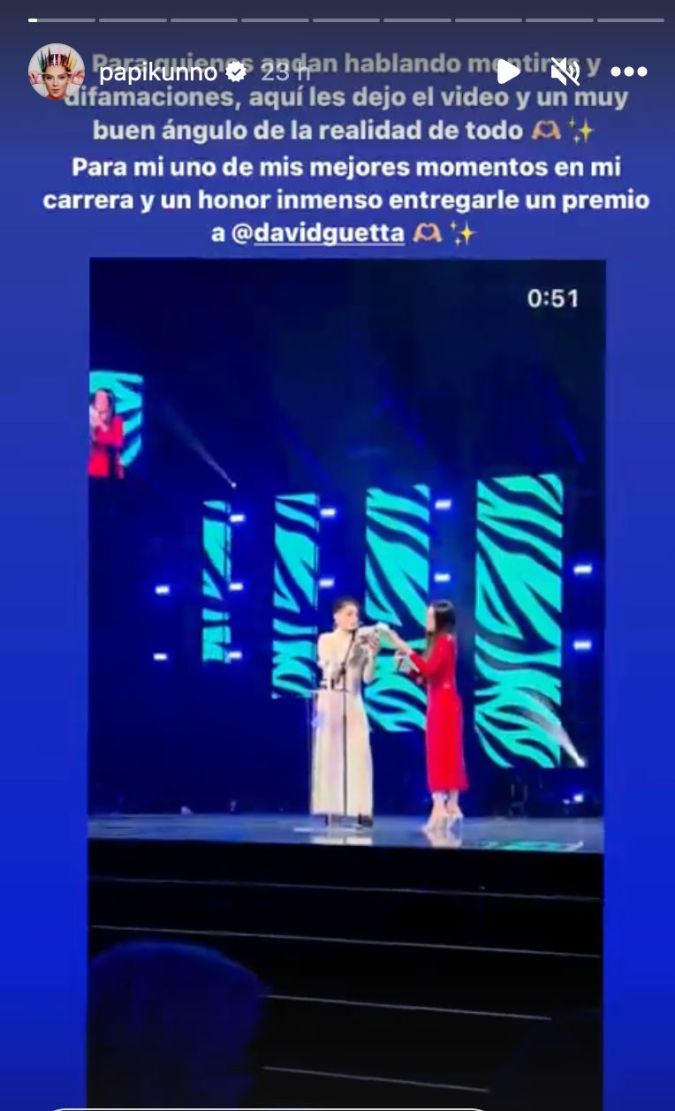Open the papikunno username link
The width and height of the screenshot is (675, 1111).
coord(159,73)
